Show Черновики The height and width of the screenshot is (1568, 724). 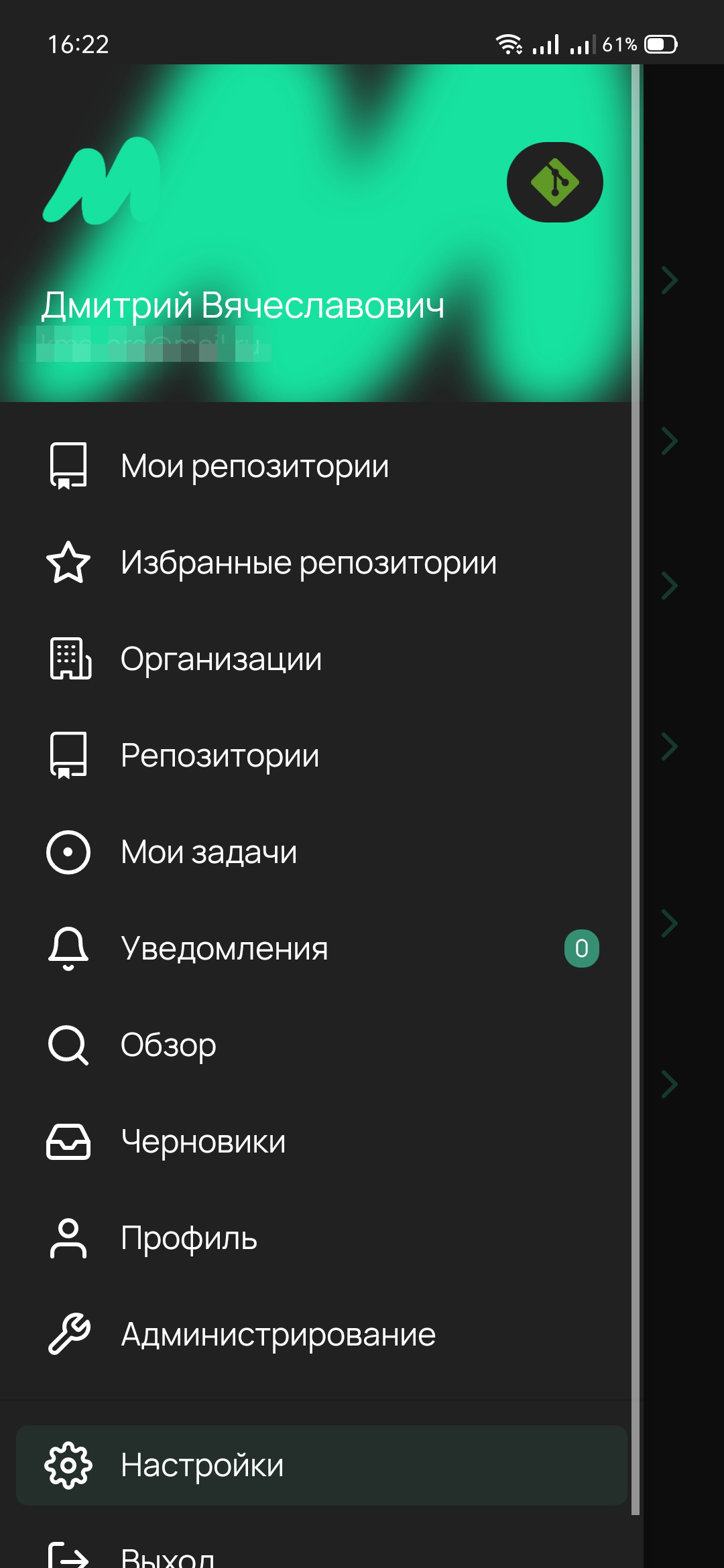tap(203, 1142)
